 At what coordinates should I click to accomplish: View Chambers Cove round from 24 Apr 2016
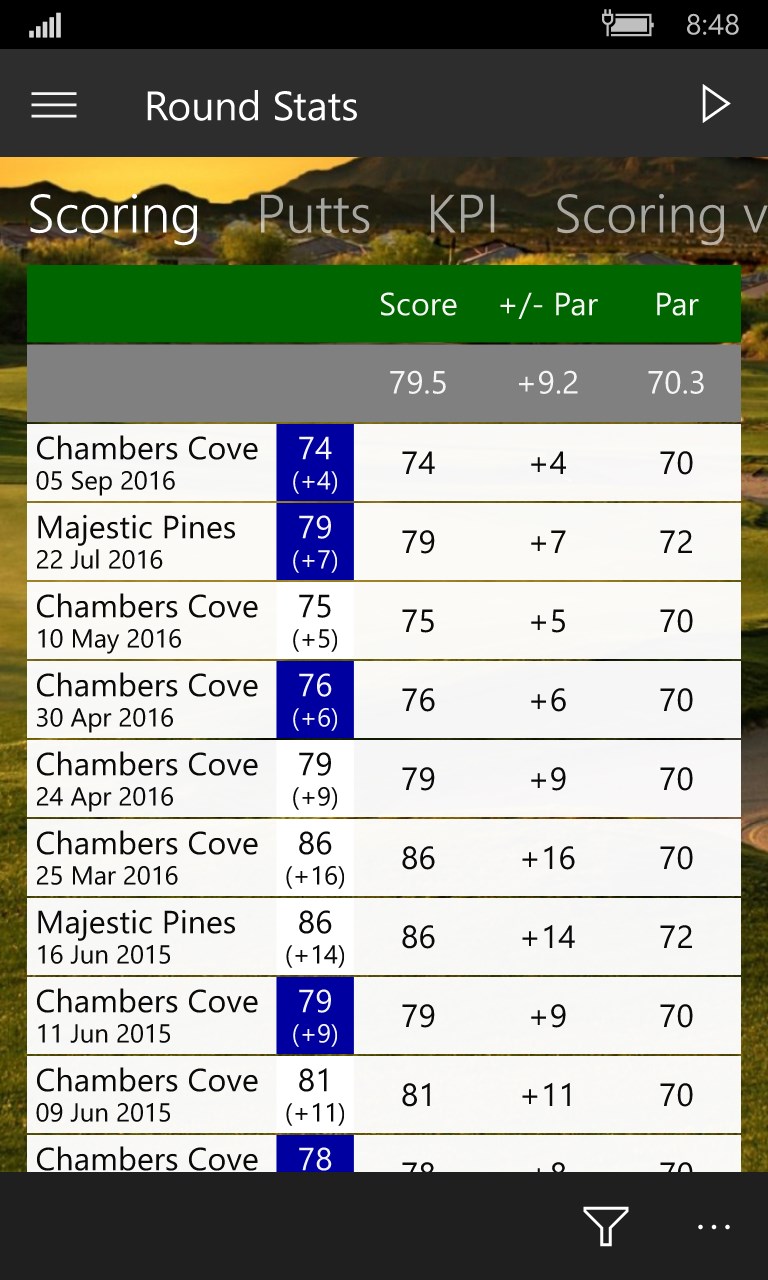pos(148,779)
